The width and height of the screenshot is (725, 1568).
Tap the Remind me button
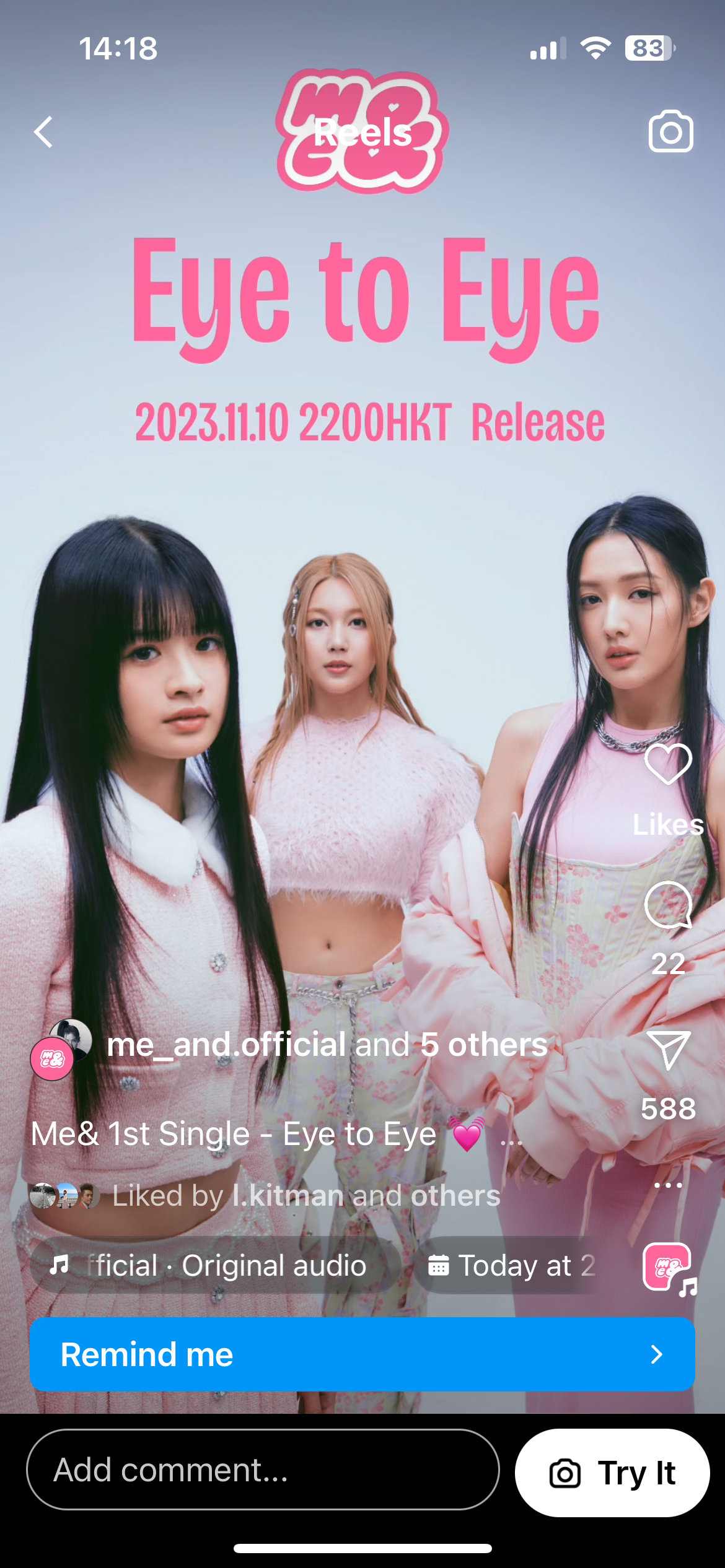coord(362,1354)
